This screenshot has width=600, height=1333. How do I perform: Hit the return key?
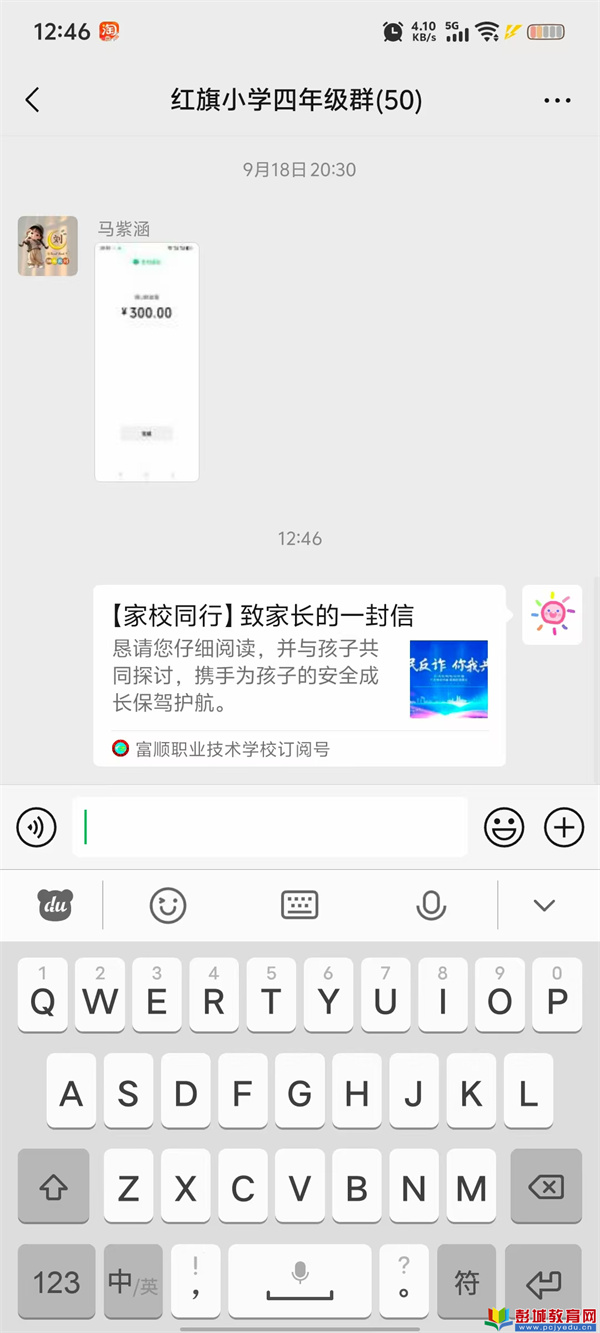pos(545,1282)
